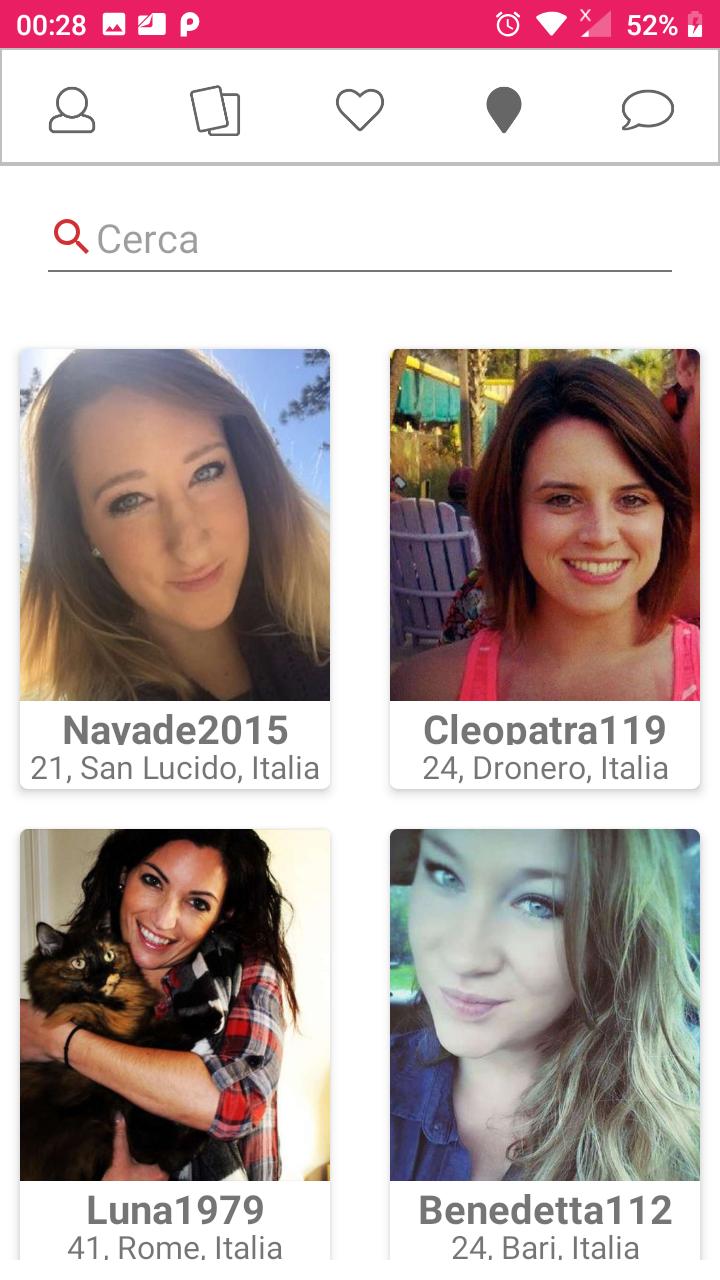
Task: View Cleopatra119's profile card
Action: coord(545,567)
